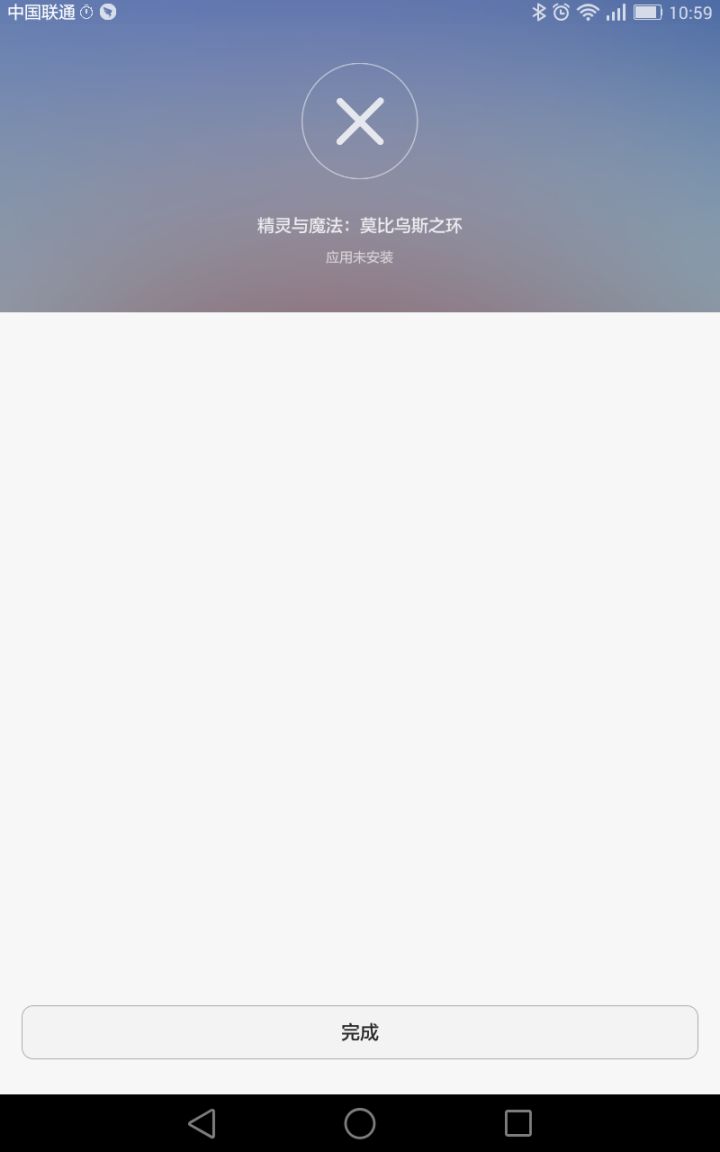This screenshot has height=1152, width=720.
Task: Open recent apps with the square button
Action: [517, 1123]
